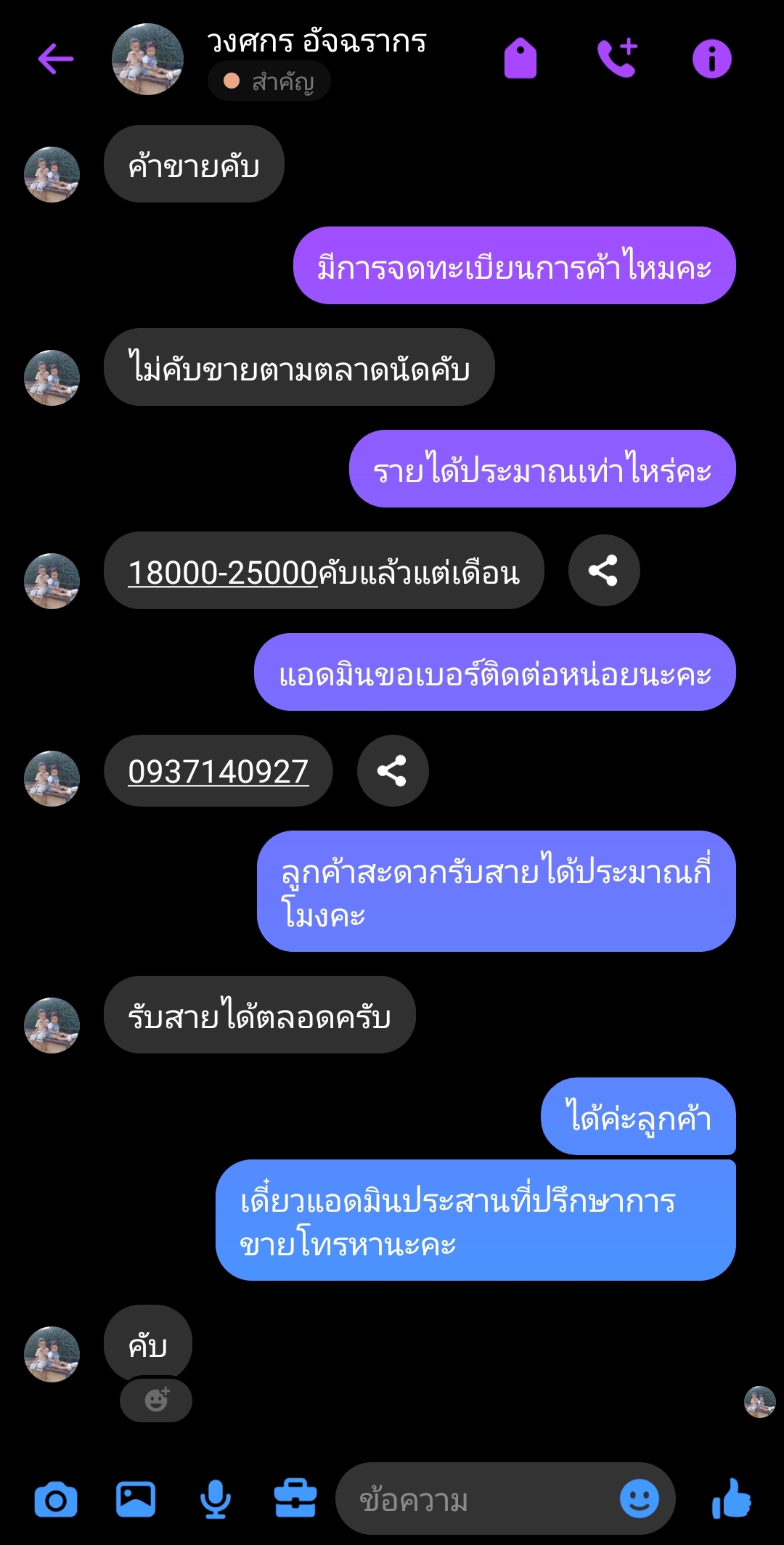The image size is (784, 1545).
Task: Tap the สำคัญ label chip
Action: (269, 81)
